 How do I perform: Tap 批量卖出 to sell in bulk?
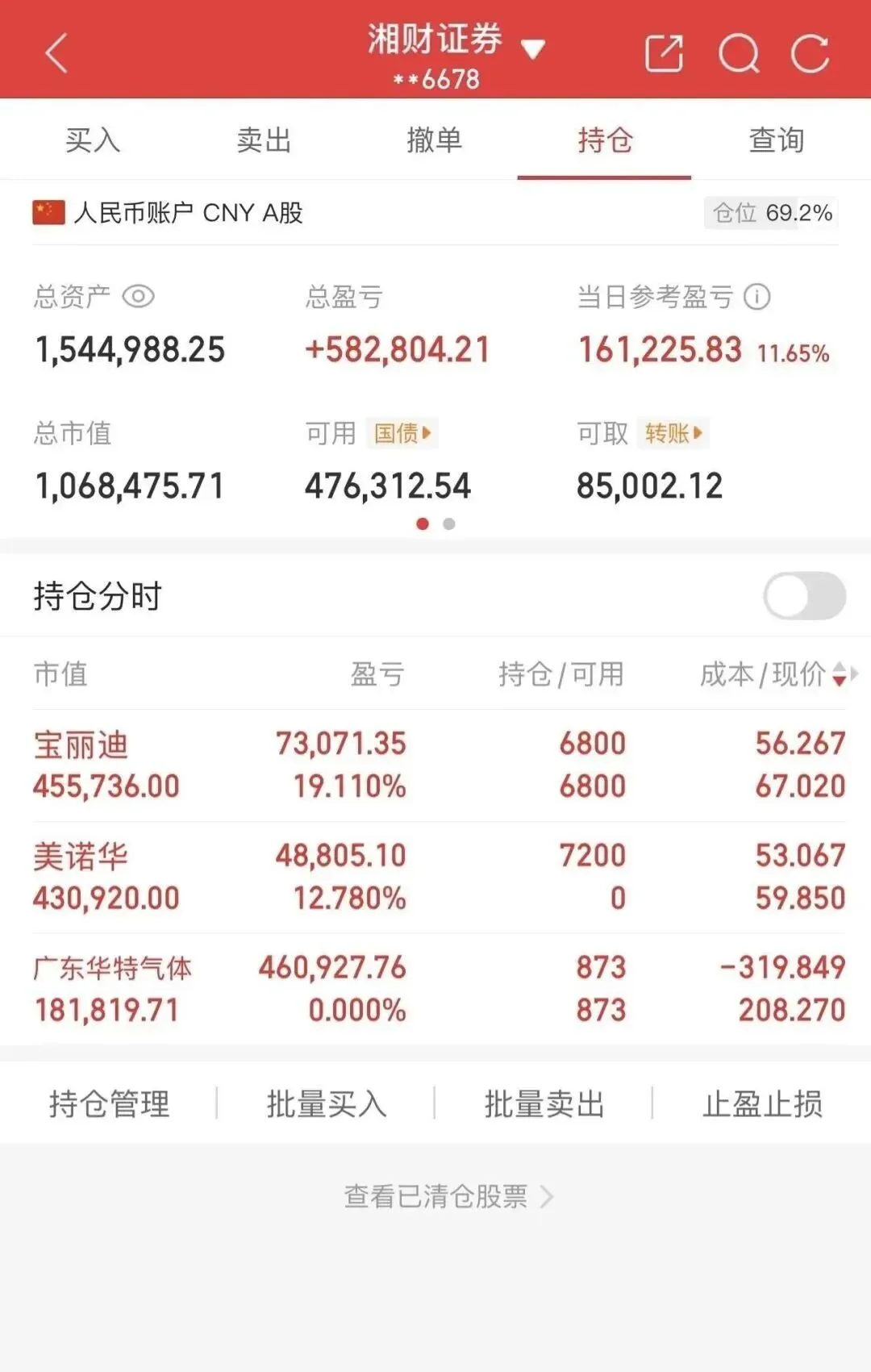[544, 1103]
